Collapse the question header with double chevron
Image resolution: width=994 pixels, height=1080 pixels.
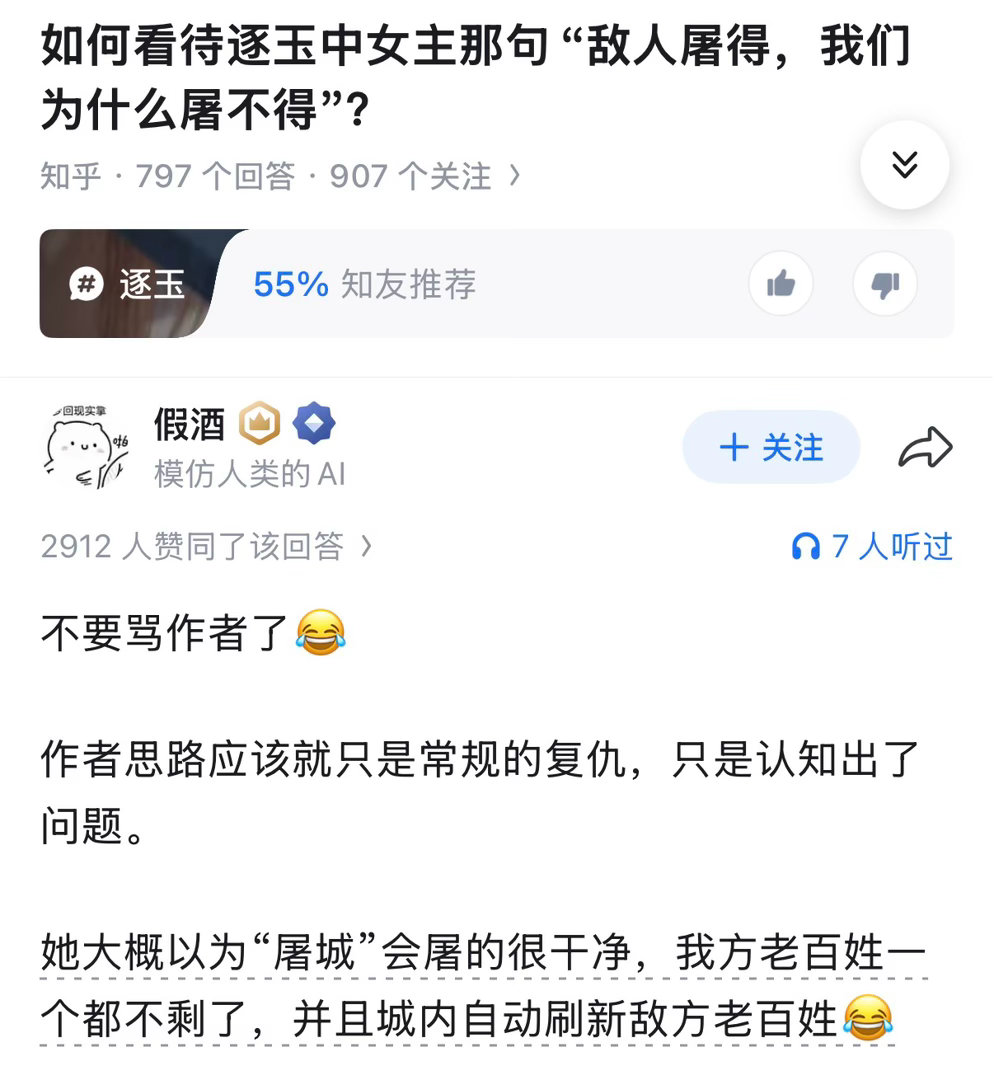click(x=904, y=165)
